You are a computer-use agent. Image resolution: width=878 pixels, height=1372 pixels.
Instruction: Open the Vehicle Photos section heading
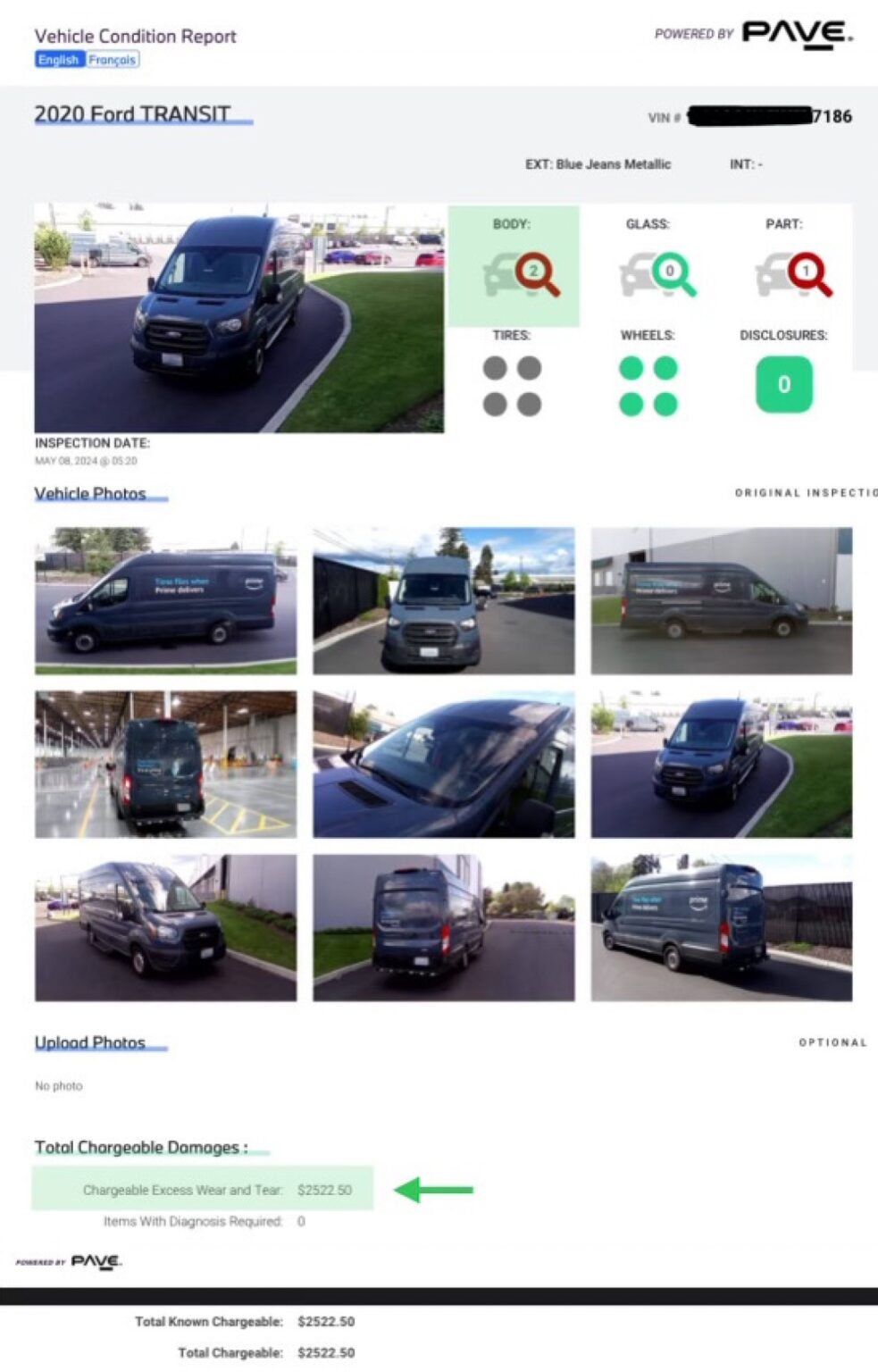tap(89, 493)
